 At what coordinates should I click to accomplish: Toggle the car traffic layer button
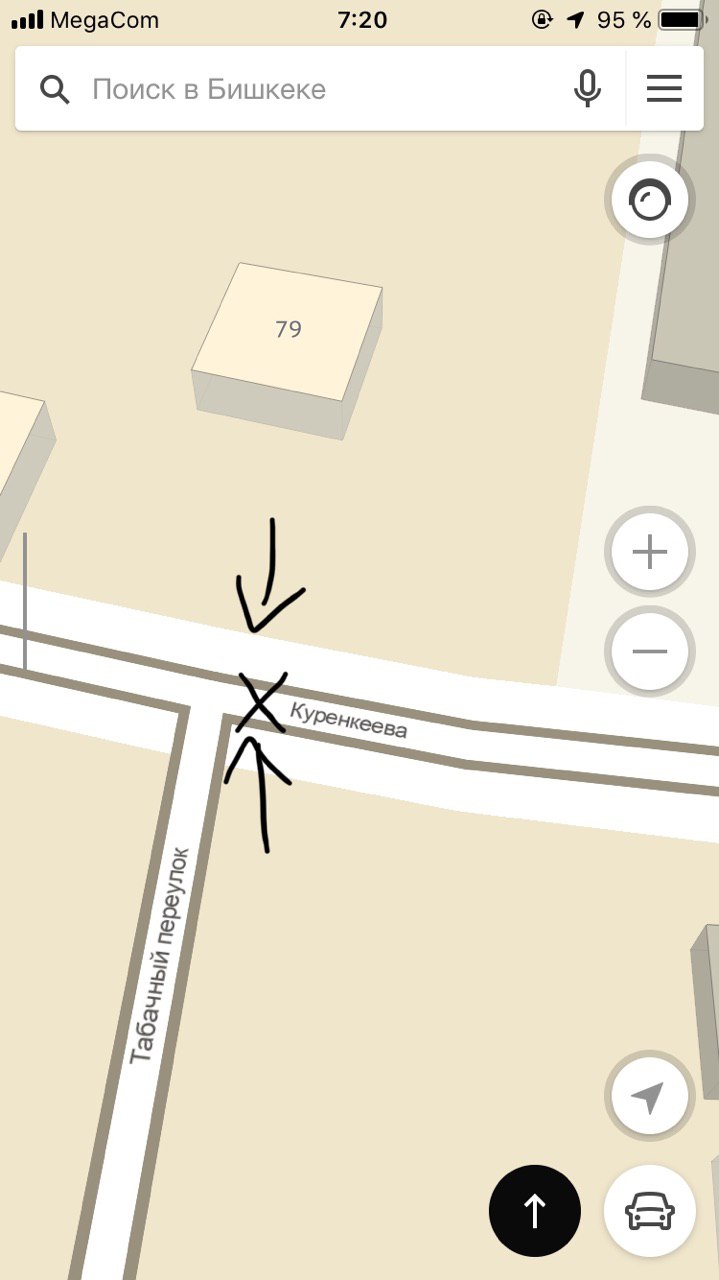tap(650, 1211)
